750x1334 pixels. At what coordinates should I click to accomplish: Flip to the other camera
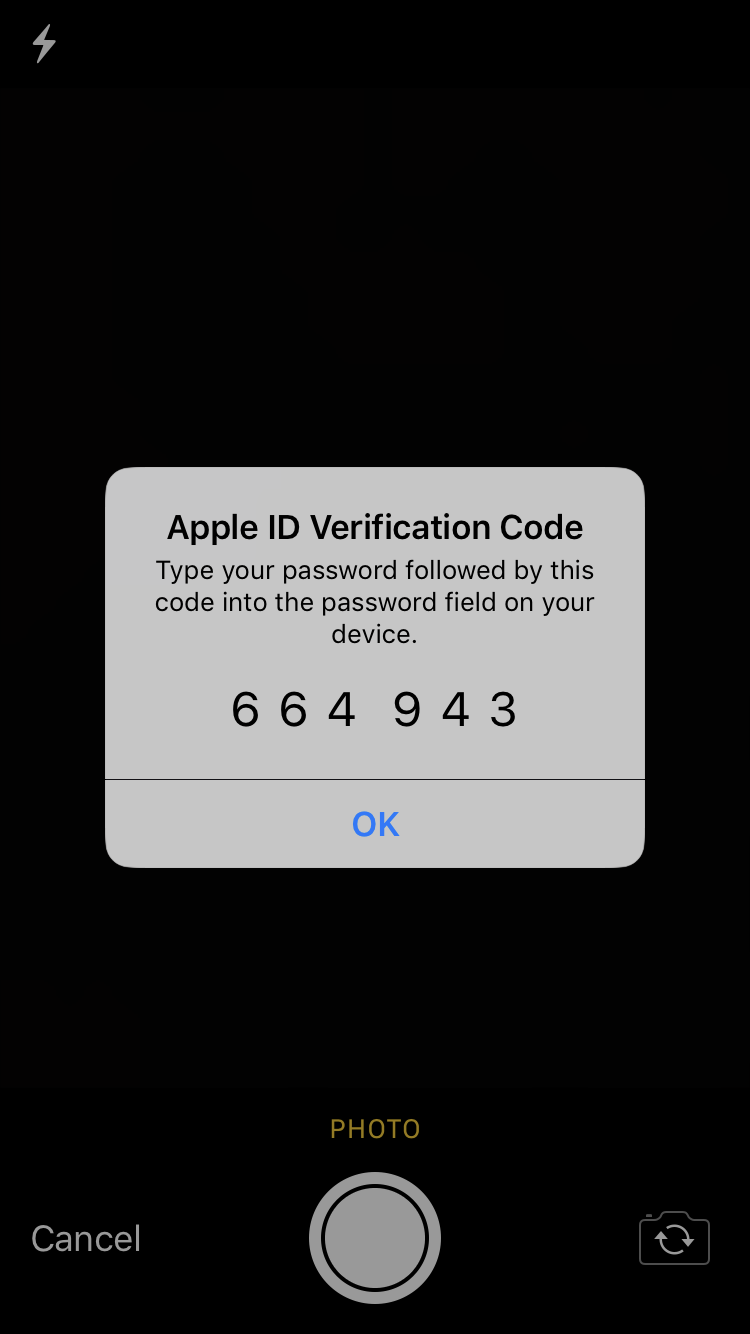(674, 1238)
